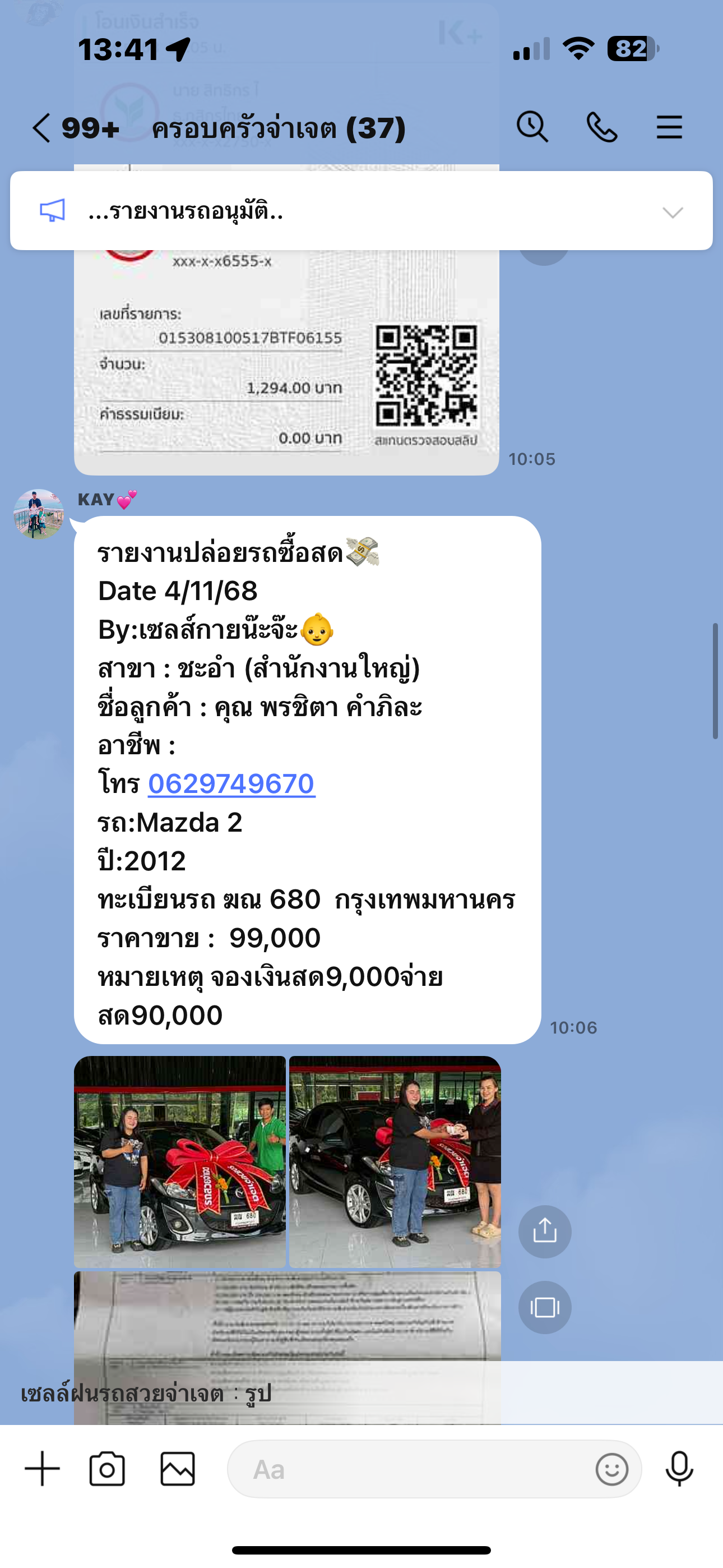Pick an image from the gallery
Image resolution: width=723 pixels, height=1568 pixels.
coord(177,1469)
